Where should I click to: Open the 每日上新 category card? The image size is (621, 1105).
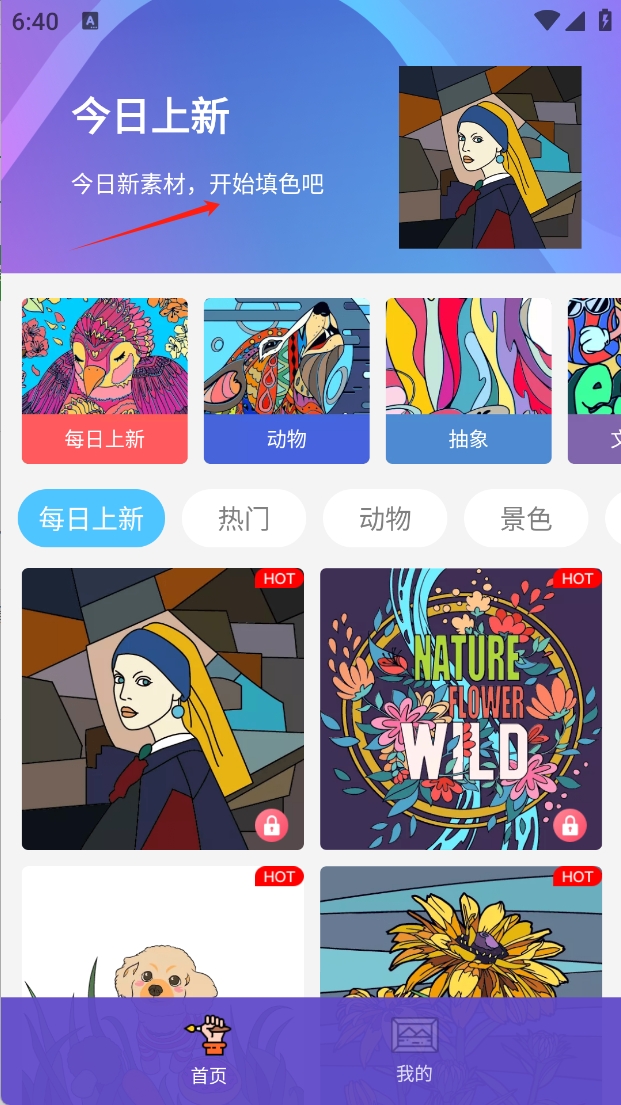105,381
